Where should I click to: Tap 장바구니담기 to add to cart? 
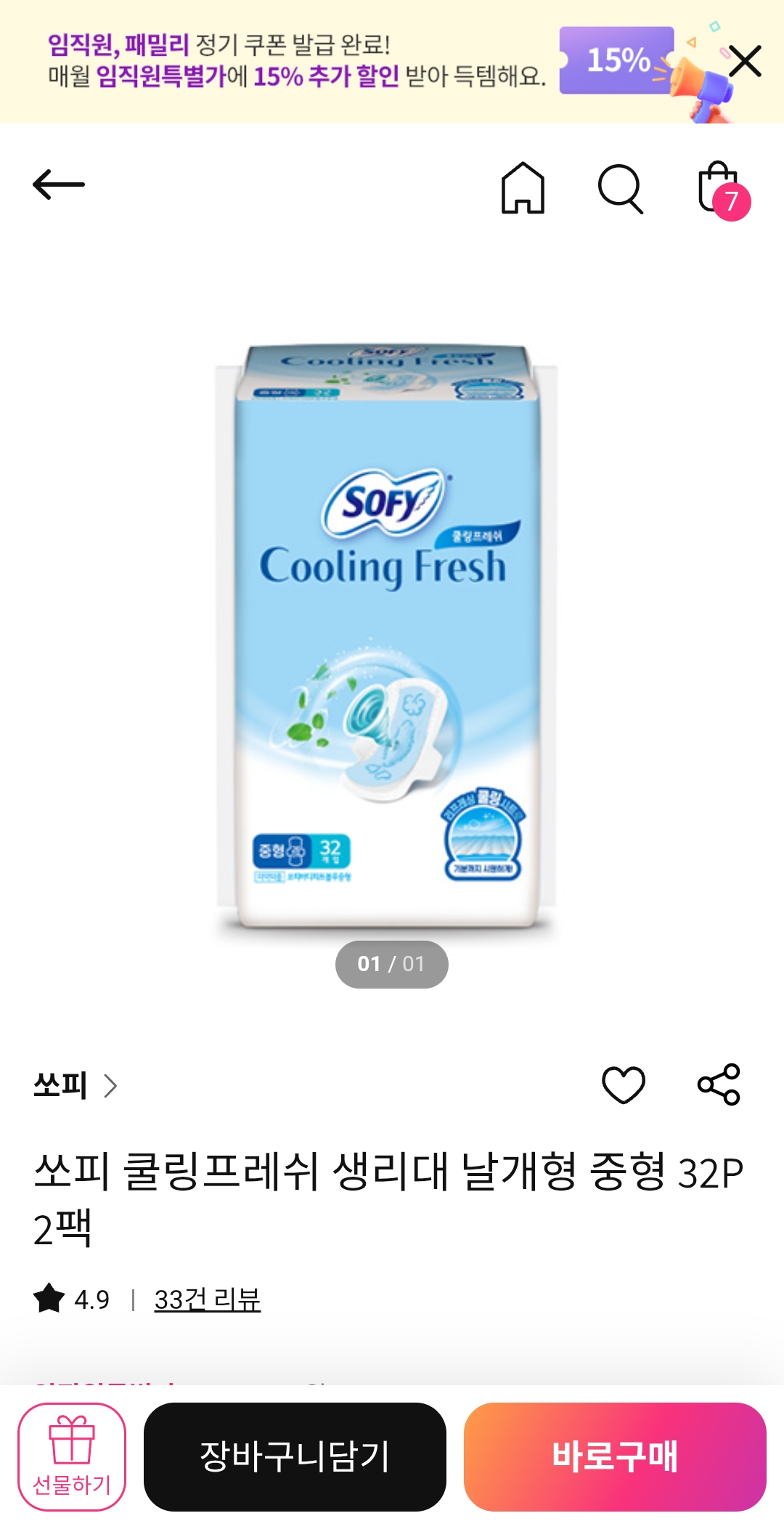pyautogui.click(x=295, y=1456)
